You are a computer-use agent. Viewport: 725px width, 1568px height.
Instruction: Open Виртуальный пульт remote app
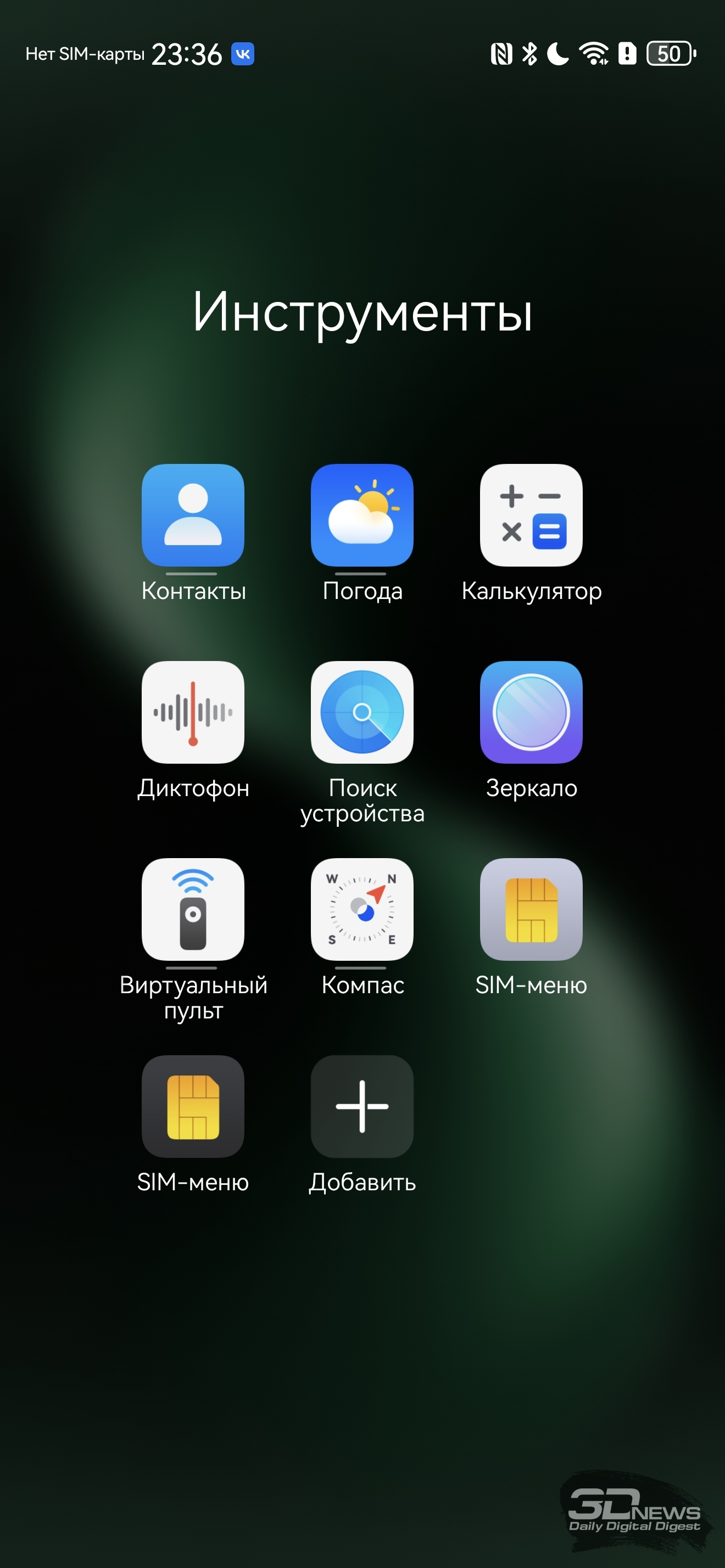pos(193,909)
